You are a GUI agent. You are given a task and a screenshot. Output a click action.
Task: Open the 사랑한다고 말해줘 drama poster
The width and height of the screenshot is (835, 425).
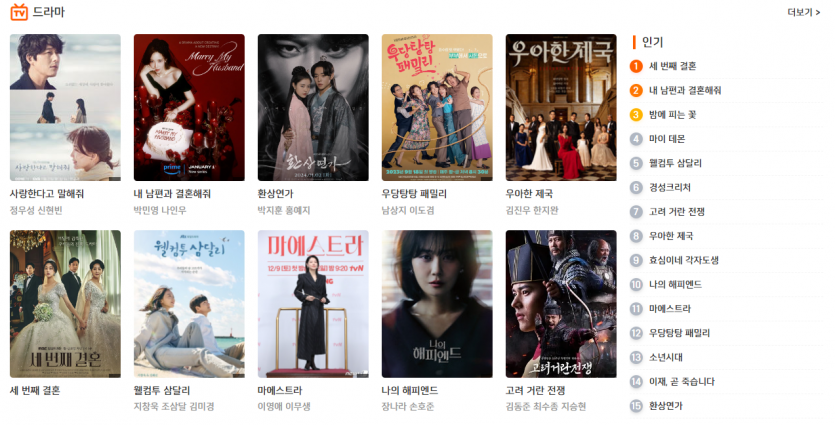pos(65,107)
